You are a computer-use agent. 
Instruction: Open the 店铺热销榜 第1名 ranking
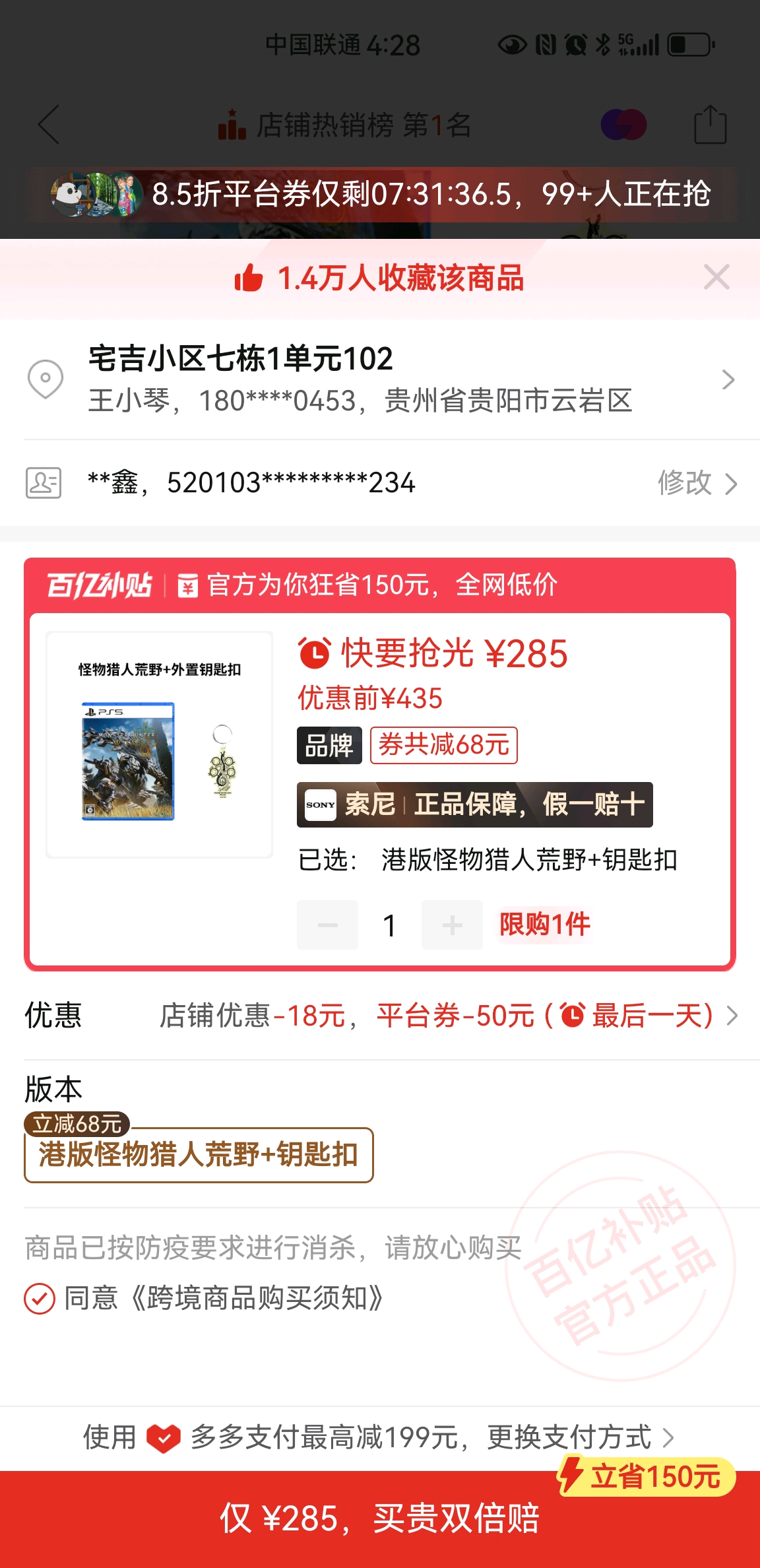click(346, 125)
